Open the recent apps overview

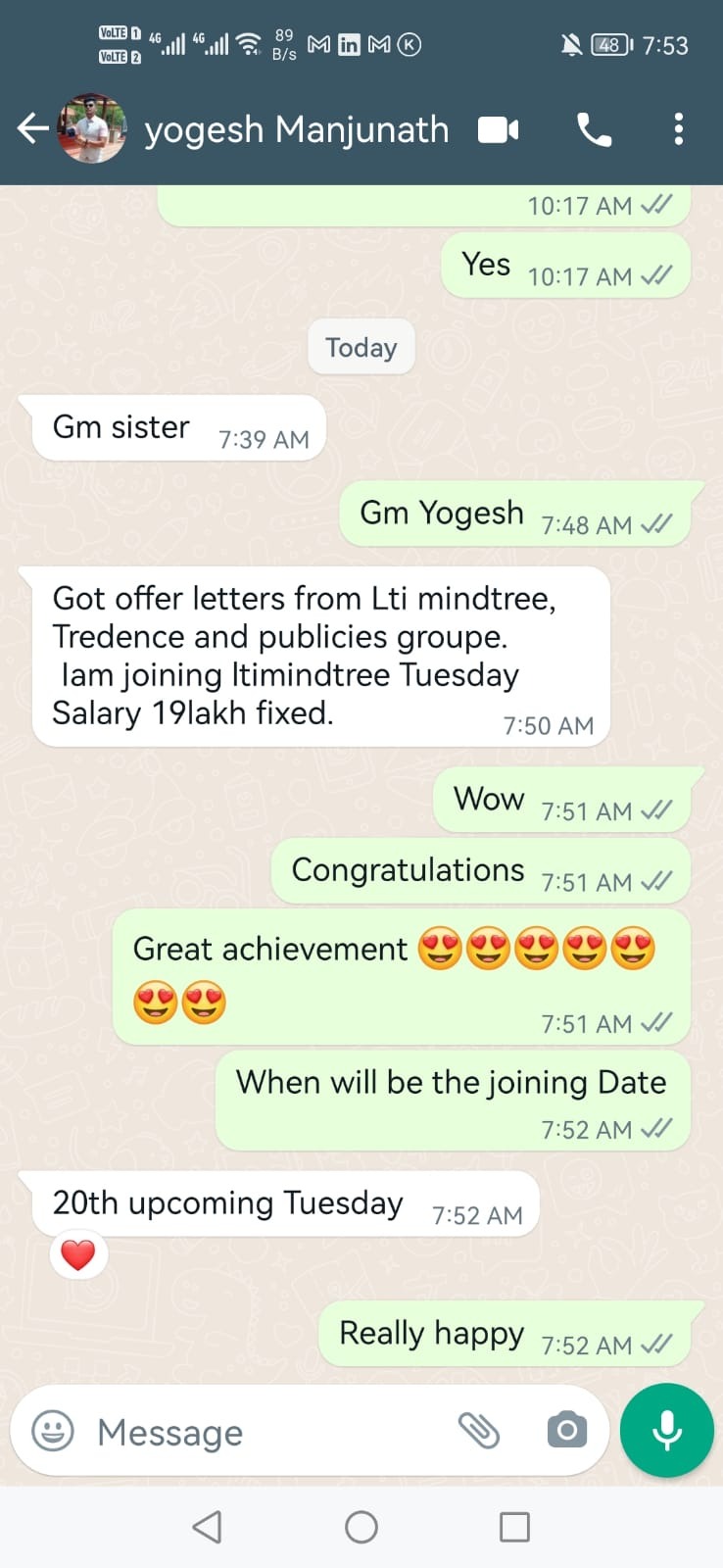coord(514,1527)
